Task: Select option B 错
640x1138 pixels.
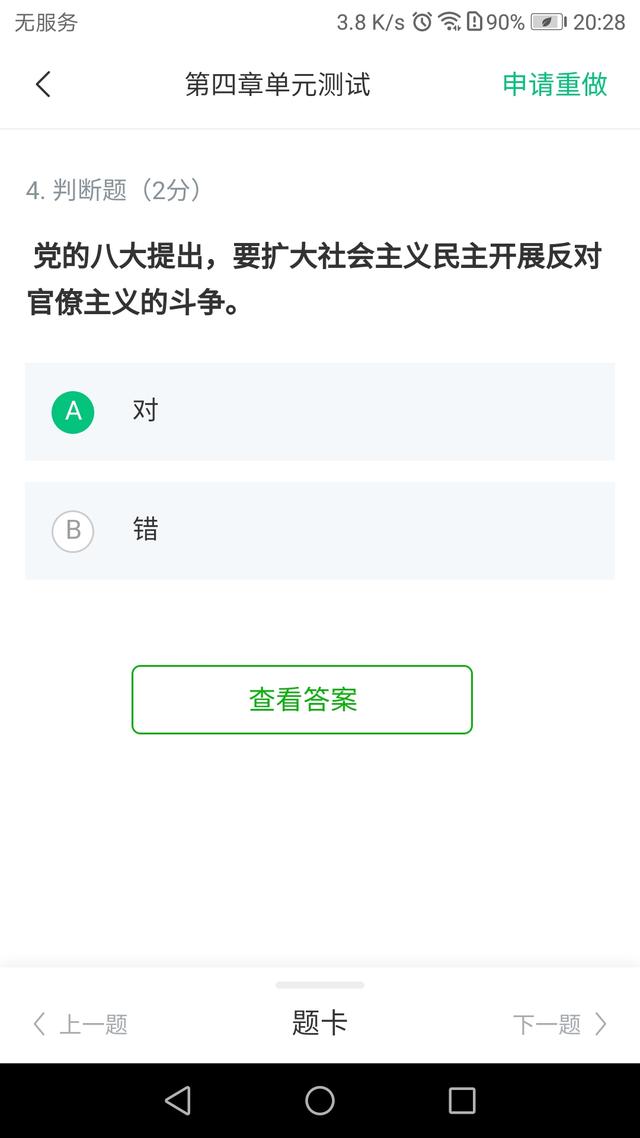Action: pos(320,531)
